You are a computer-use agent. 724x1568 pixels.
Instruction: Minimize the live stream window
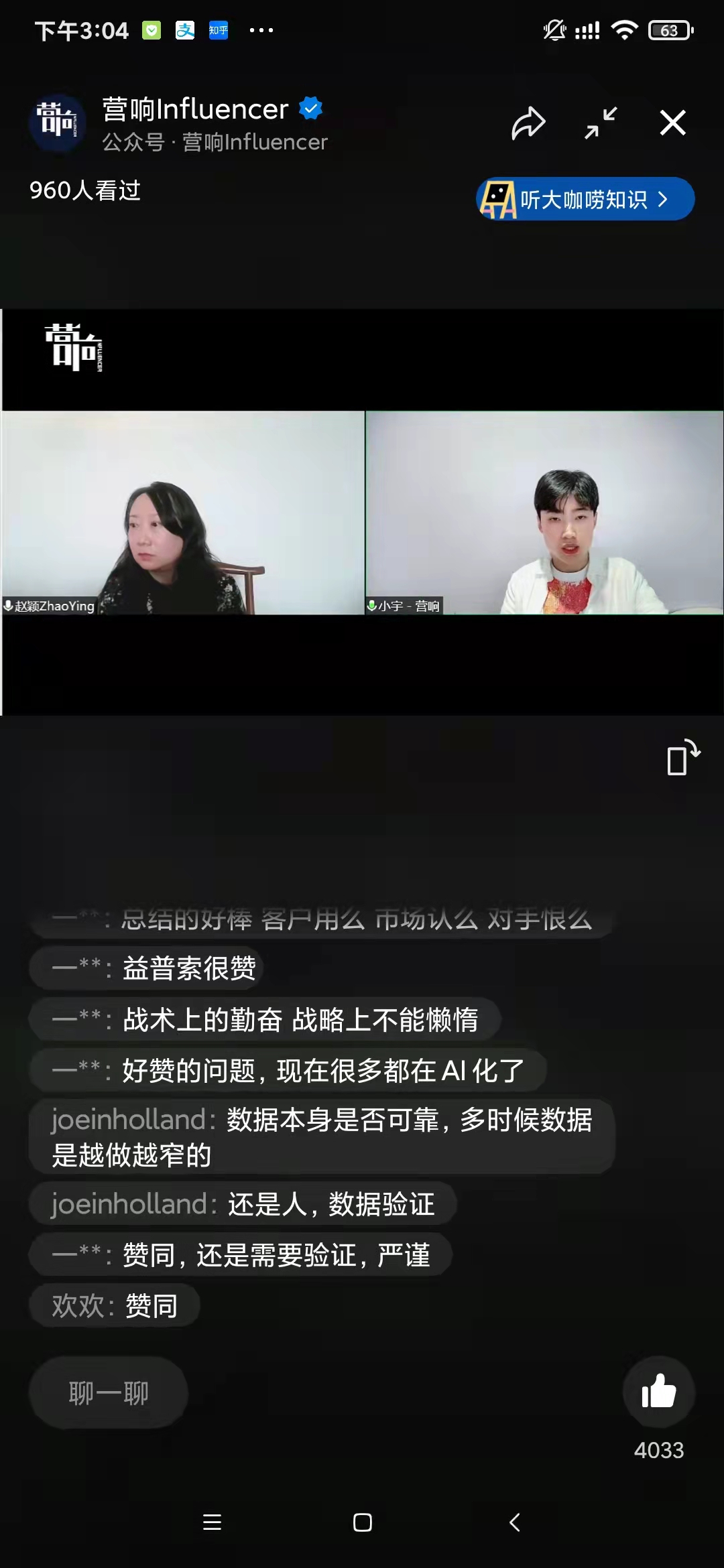(600, 123)
